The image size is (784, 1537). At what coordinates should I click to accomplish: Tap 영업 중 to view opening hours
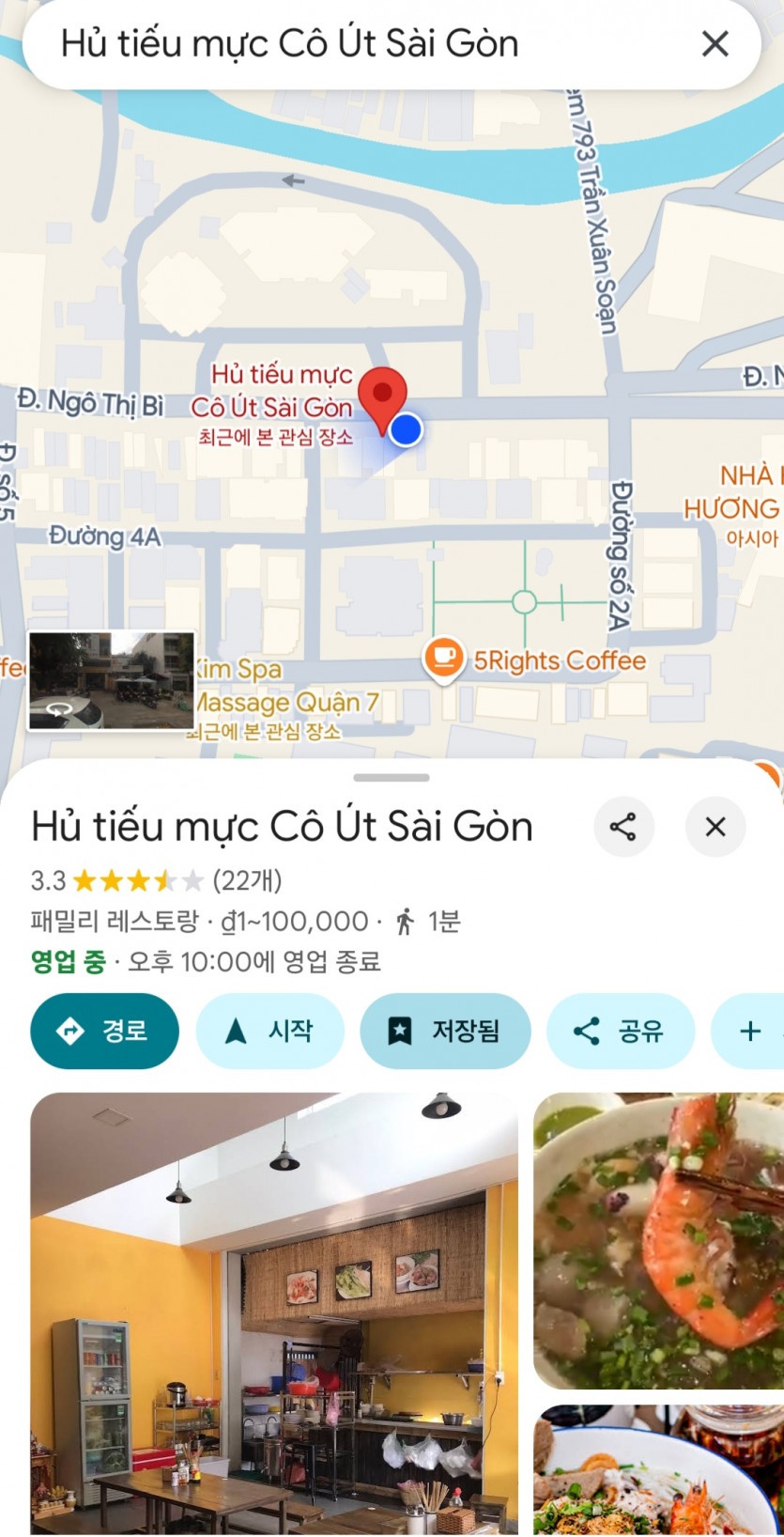64,963
